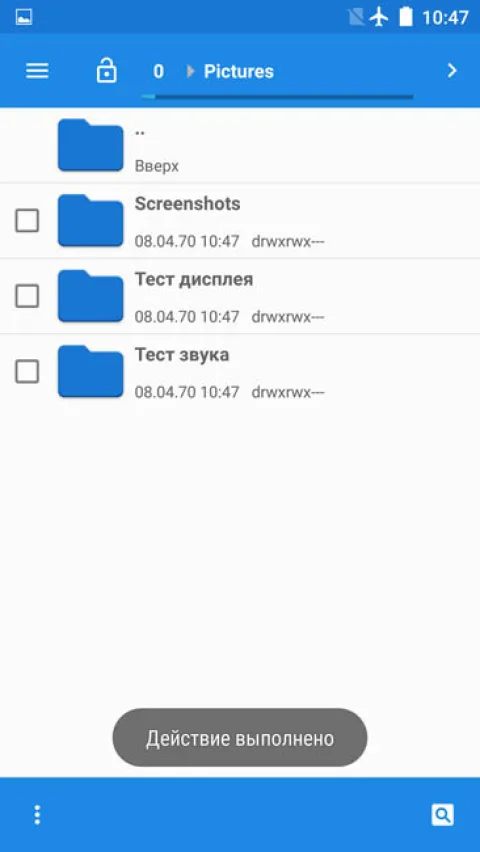Select the Тест дисплея checkbox
480x852 pixels.
[27, 296]
